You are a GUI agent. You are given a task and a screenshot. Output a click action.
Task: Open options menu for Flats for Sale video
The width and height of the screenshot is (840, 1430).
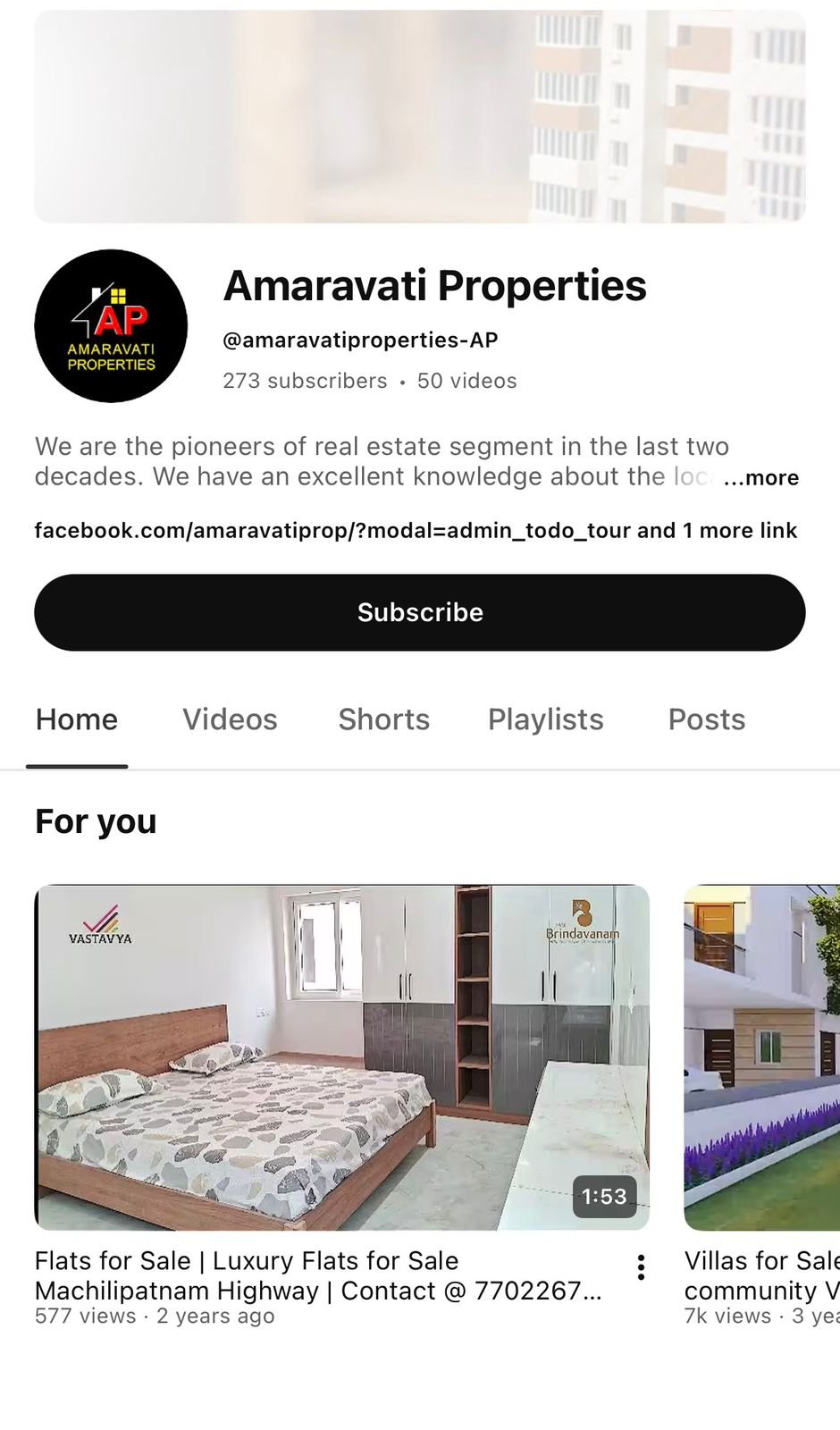tap(641, 1267)
